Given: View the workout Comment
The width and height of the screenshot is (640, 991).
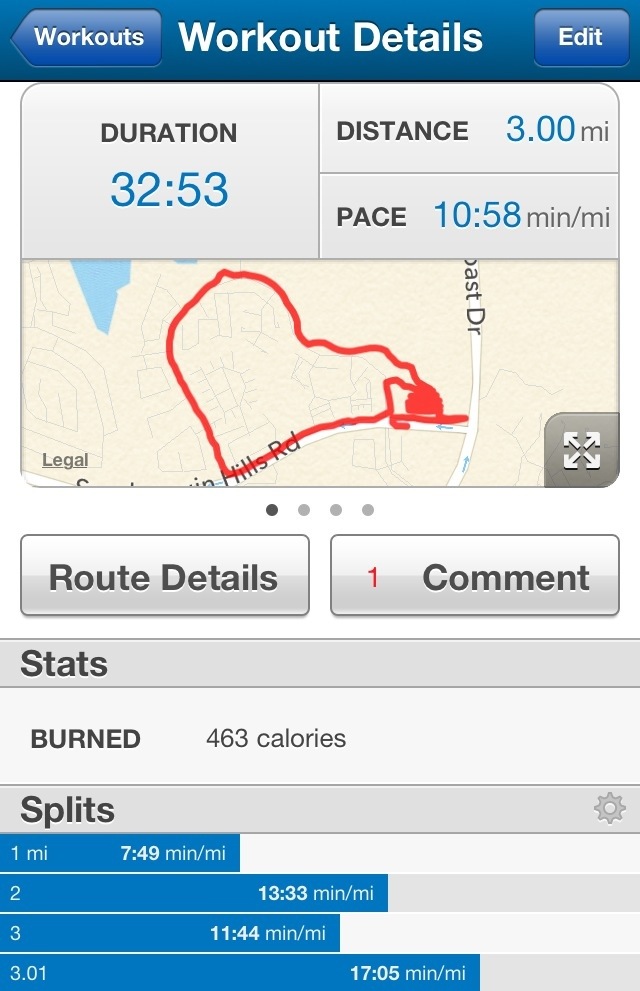Looking at the screenshot, I should pos(475,576).
